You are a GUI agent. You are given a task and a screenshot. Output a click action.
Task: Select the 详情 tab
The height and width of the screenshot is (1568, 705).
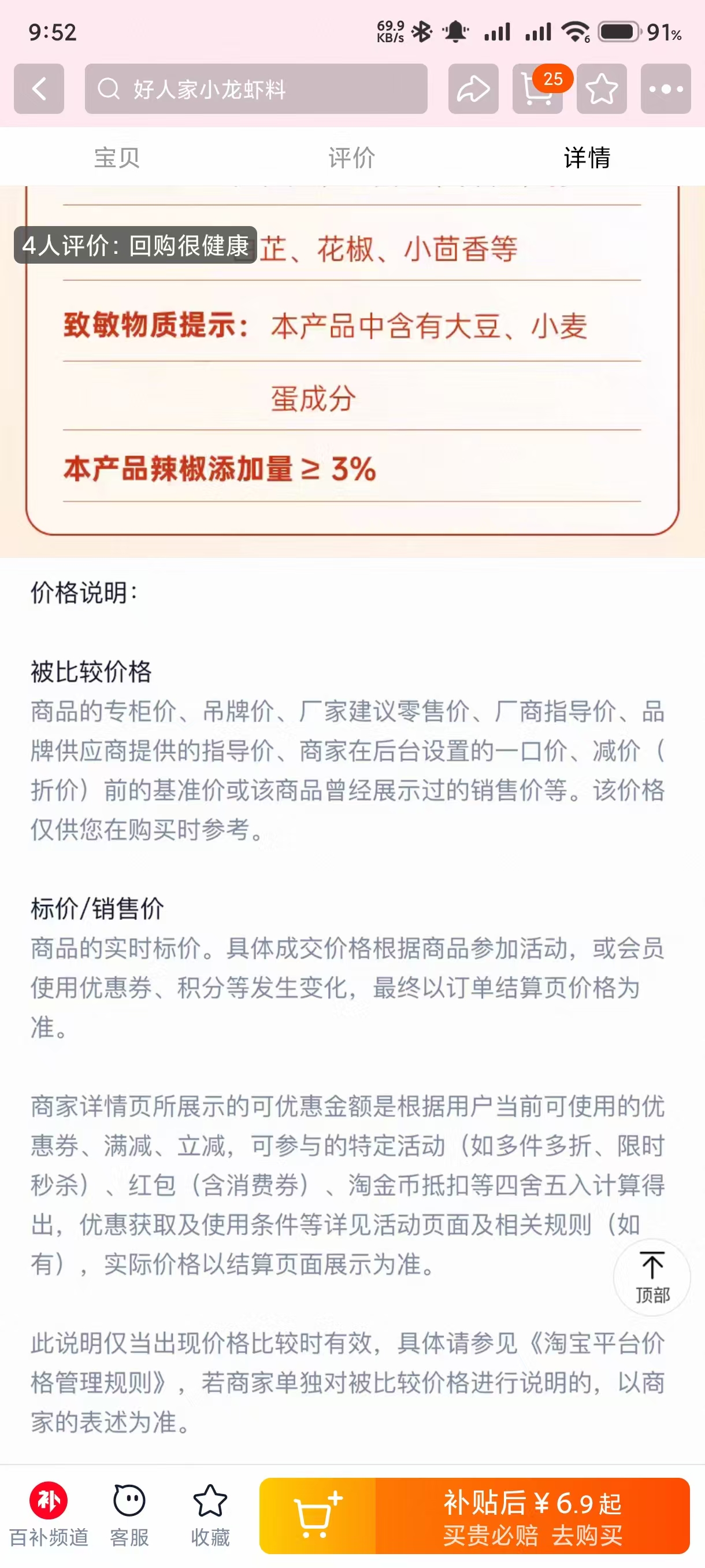point(587,158)
